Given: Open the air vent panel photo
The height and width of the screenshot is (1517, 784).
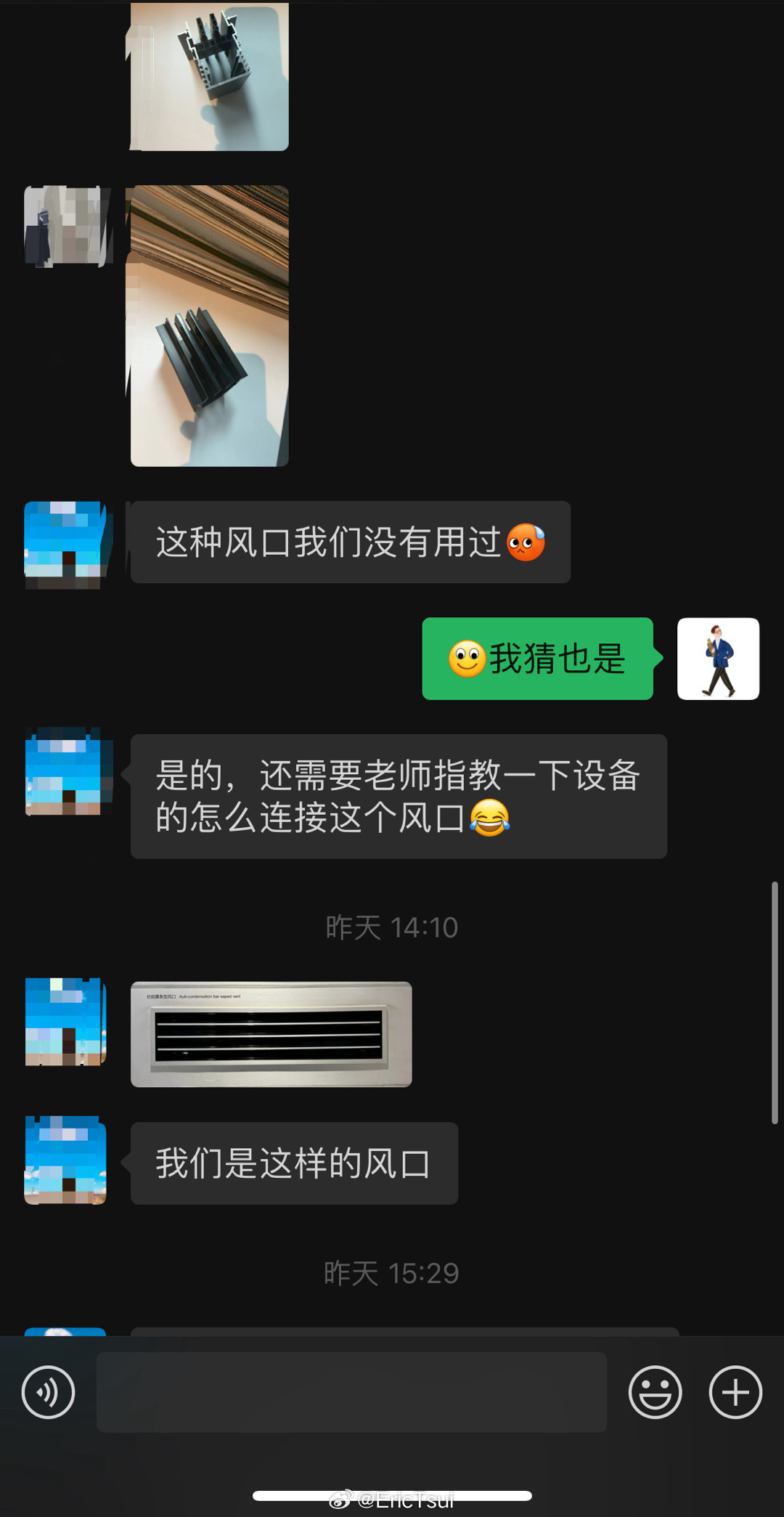Looking at the screenshot, I should [x=271, y=1034].
